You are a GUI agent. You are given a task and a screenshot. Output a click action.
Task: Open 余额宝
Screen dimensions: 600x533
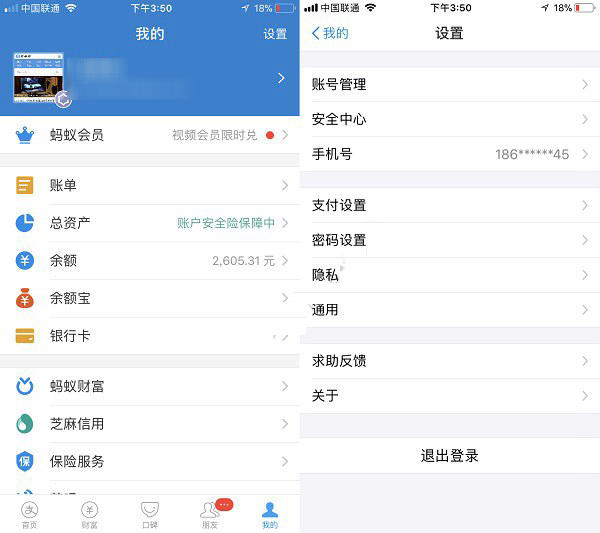click(150, 298)
